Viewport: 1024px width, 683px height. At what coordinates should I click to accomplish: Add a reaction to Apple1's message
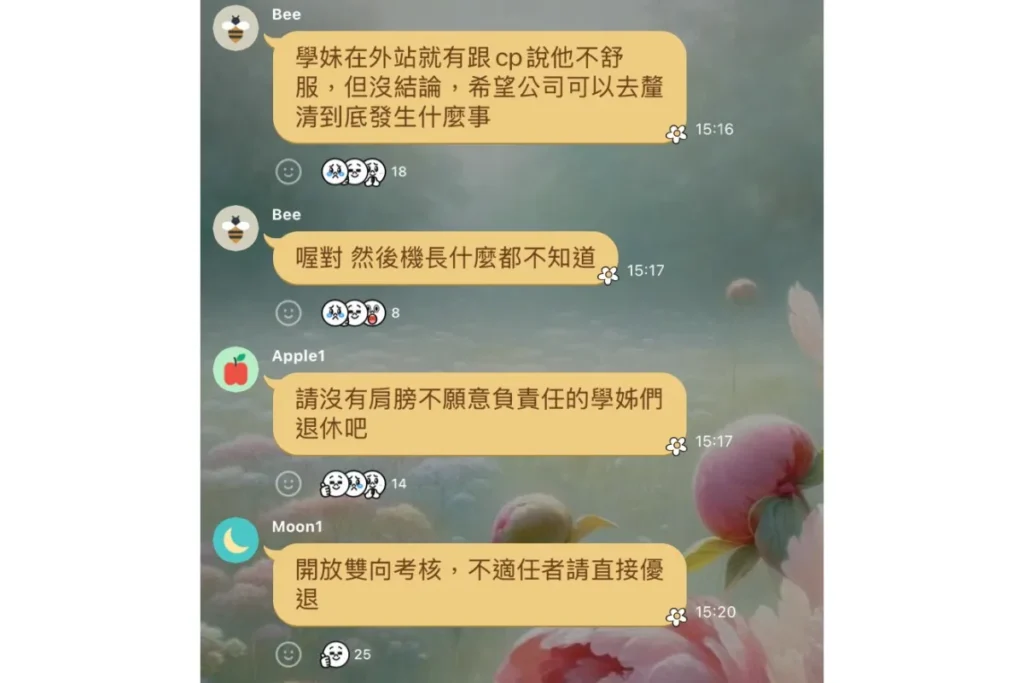288,484
